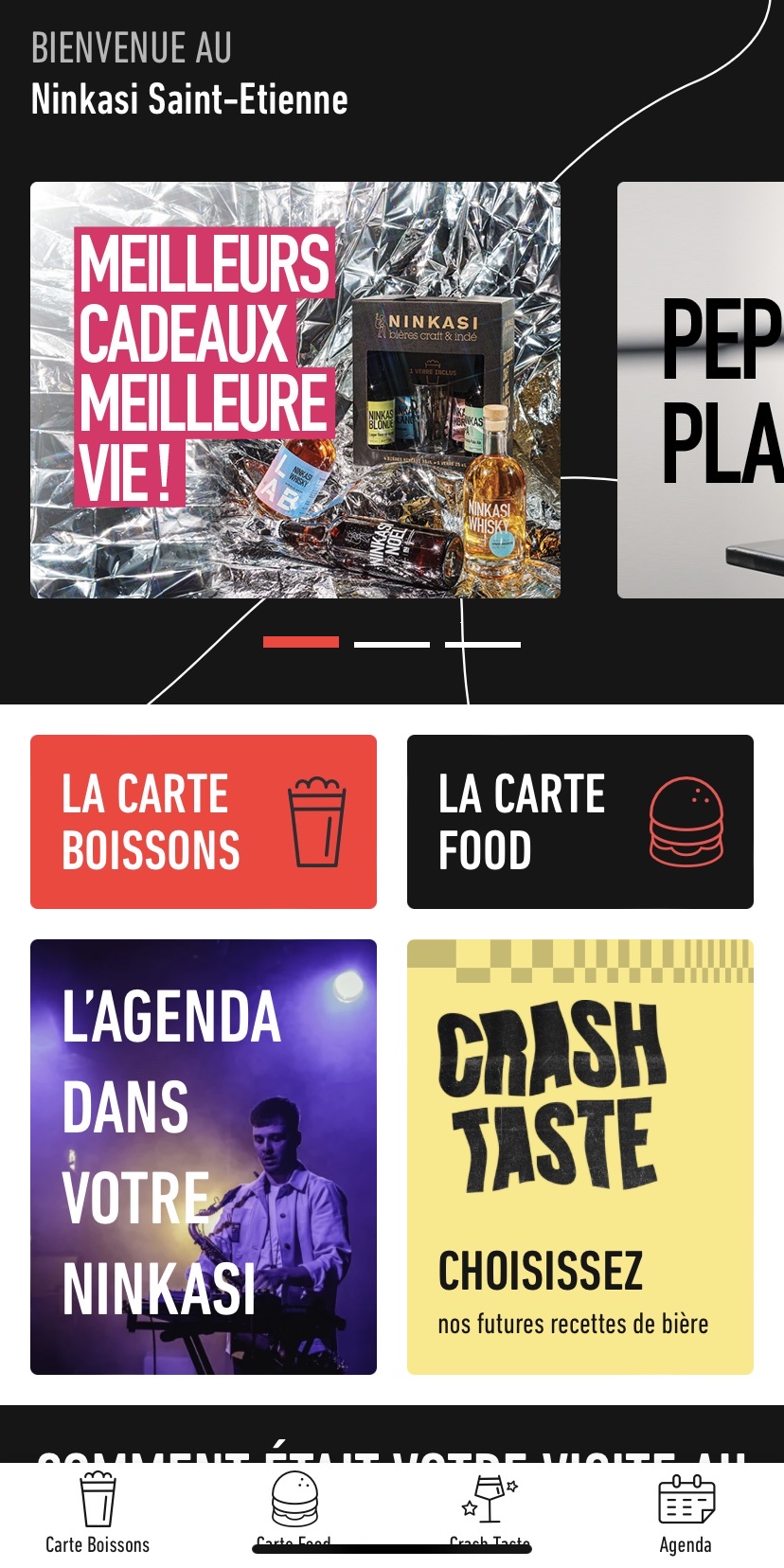Jump to the third carousel slide indicator
The height and width of the screenshot is (1568, 784).
click(483, 644)
